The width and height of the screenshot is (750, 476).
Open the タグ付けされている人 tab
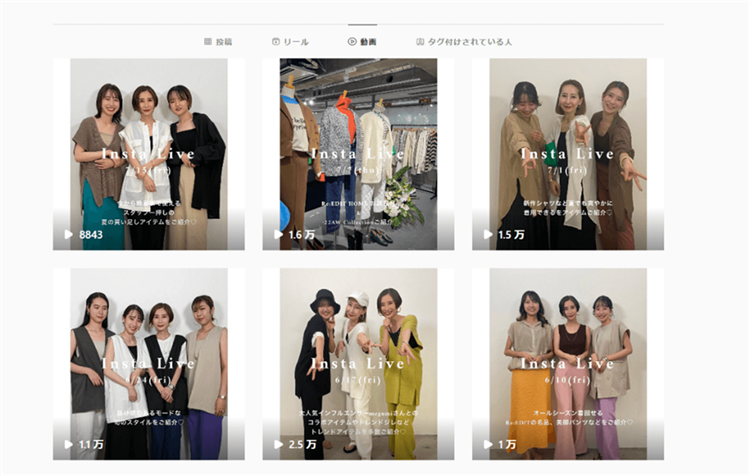(463, 42)
